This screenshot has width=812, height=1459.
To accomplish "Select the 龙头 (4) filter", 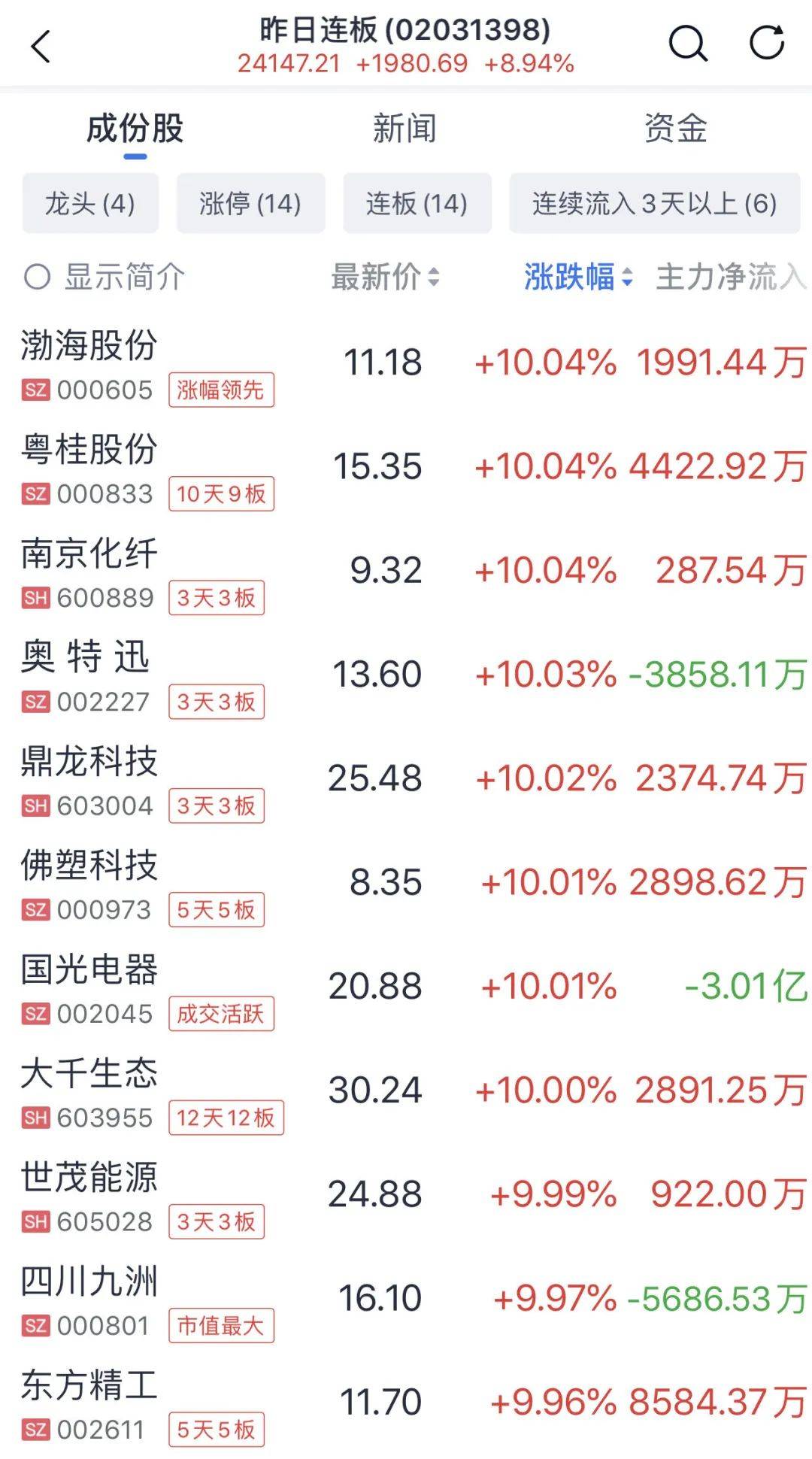I will point(89,204).
